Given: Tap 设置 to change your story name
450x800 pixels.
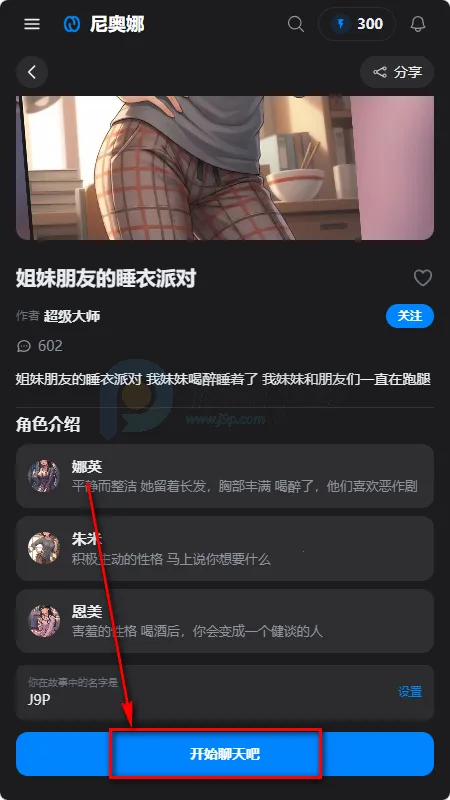Looking at the screenshot, I should pyautogui.click(x=410, y=692).
